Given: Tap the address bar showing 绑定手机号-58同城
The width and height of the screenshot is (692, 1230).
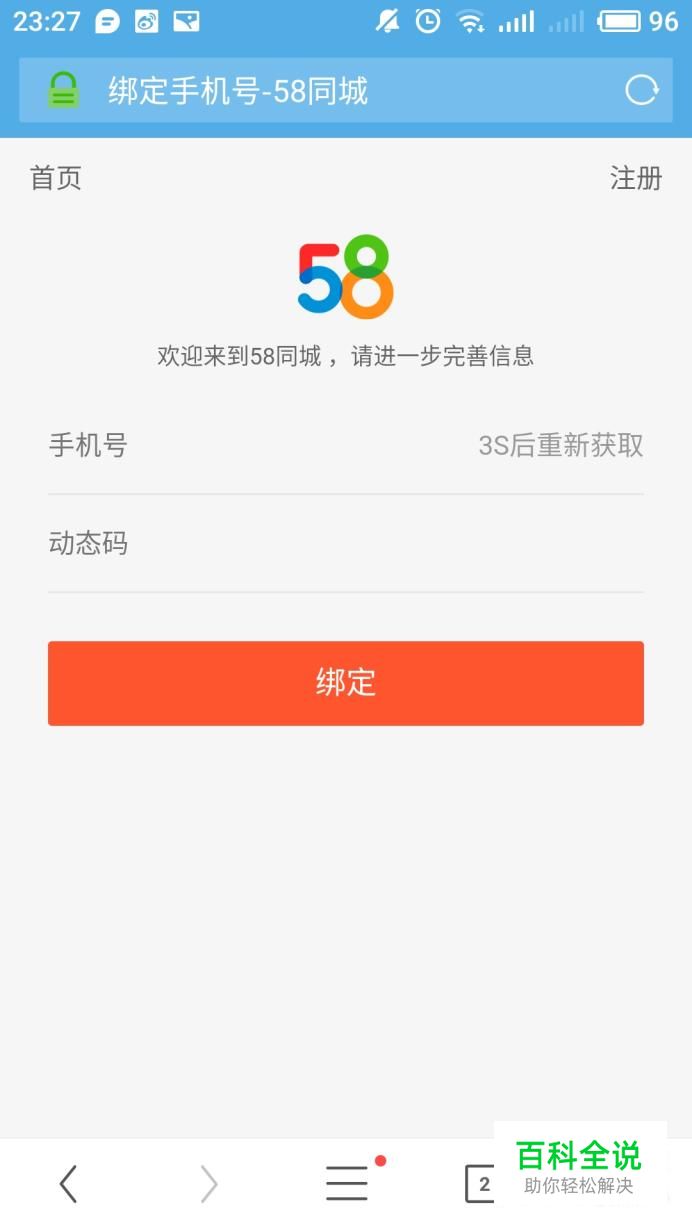Looking at the screenshot, I should point(345,91).
